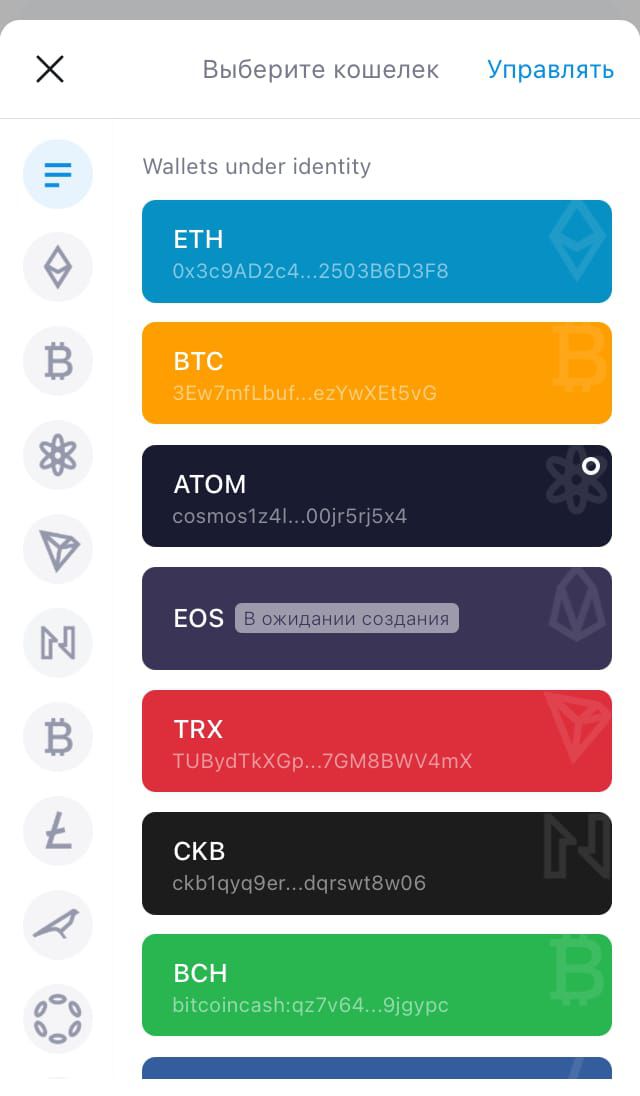Filter by the Tron triangle icon
The image size is (640, 1096).
click(58, 549)
